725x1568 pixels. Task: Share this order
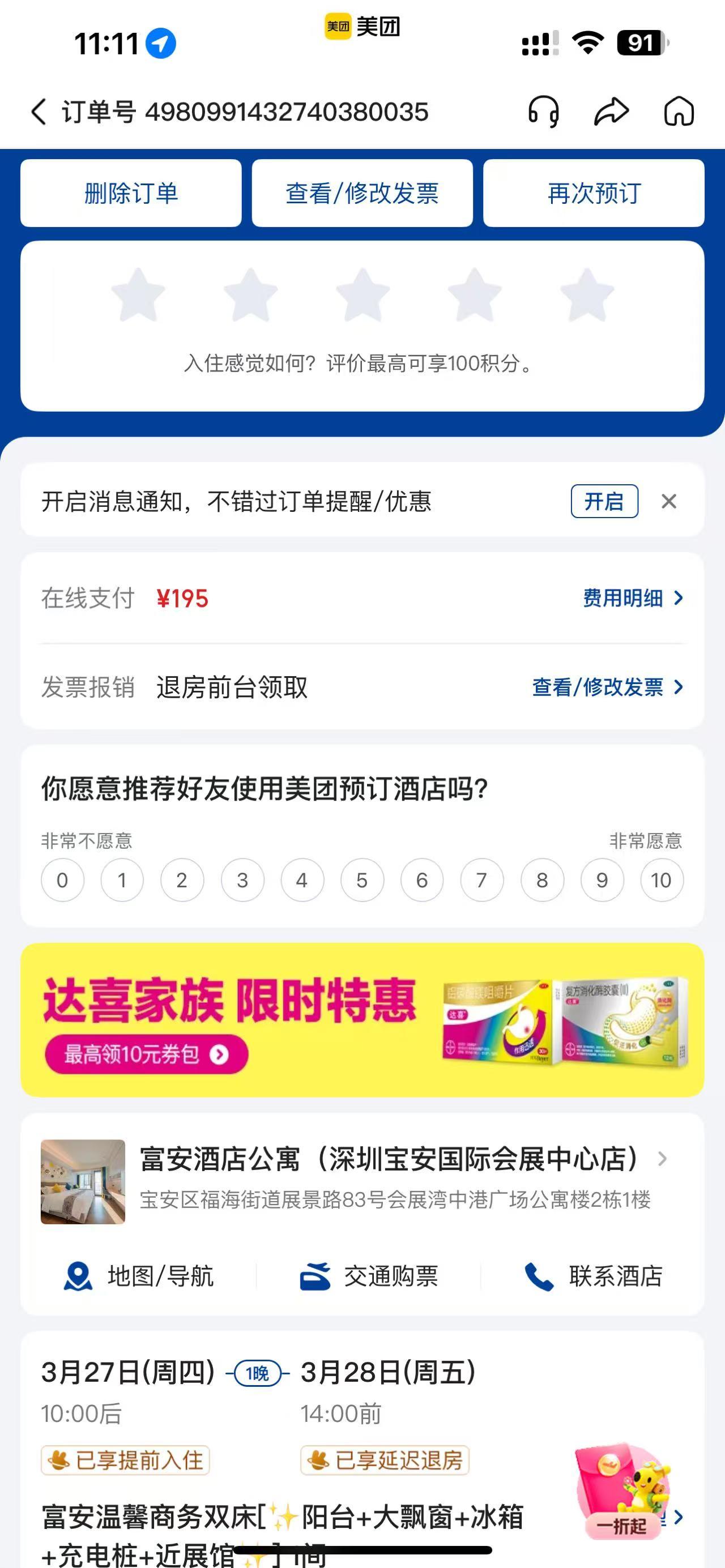[611, 112]
